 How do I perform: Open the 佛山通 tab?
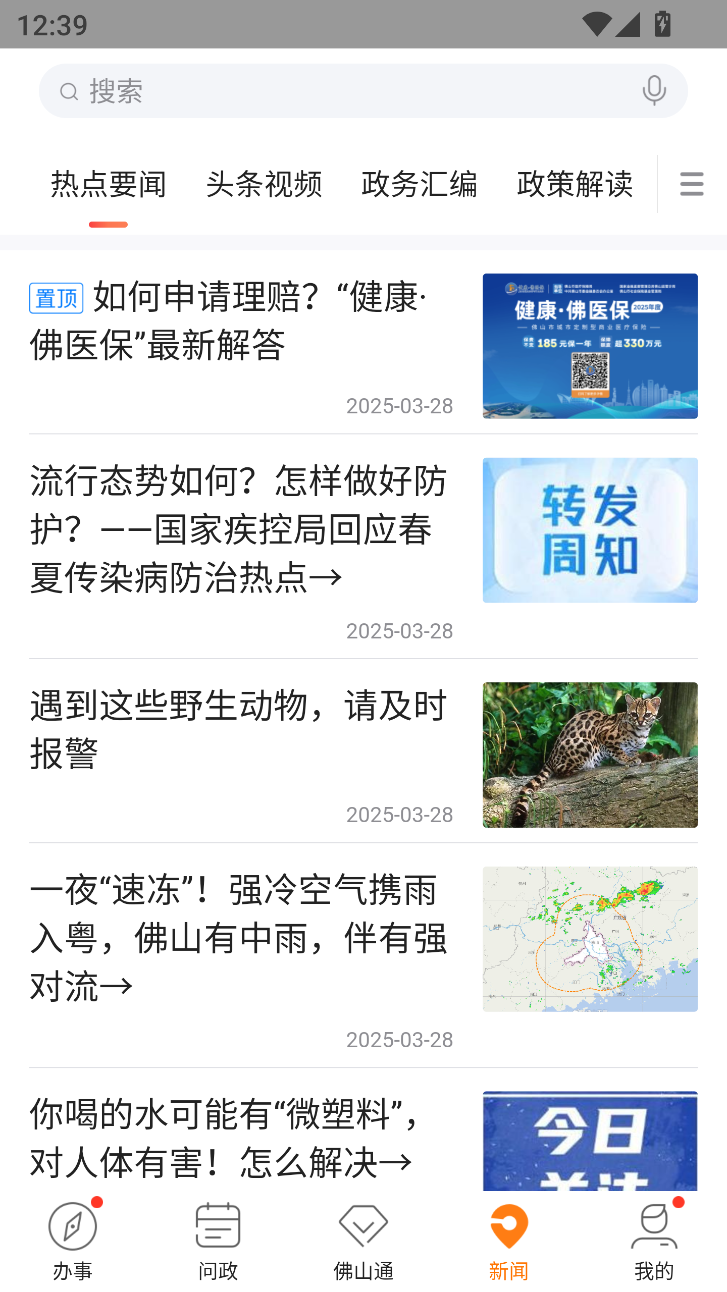pos(363,1241)
